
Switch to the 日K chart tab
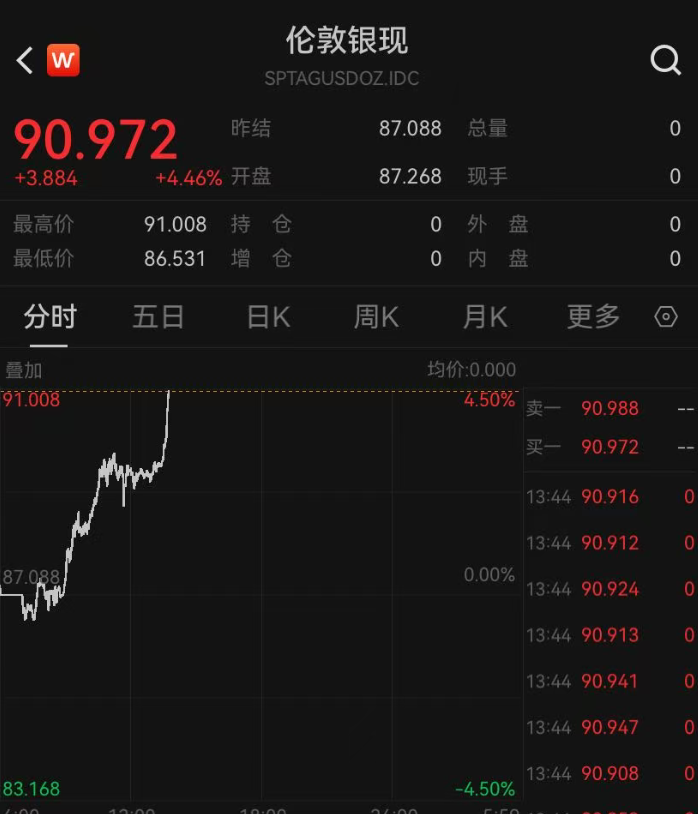coord(268,318)
